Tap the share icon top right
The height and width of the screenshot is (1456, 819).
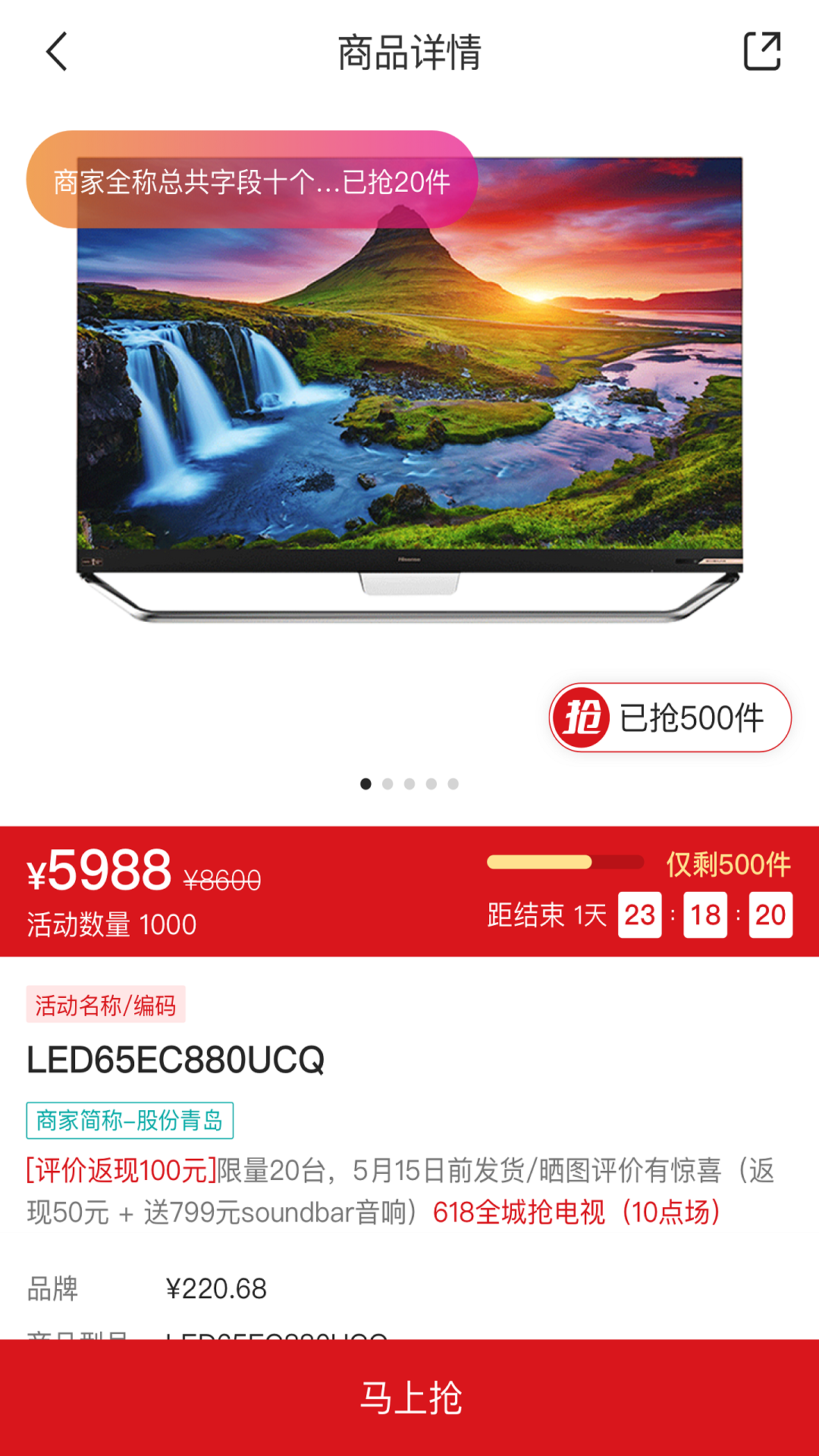(762, 52)
